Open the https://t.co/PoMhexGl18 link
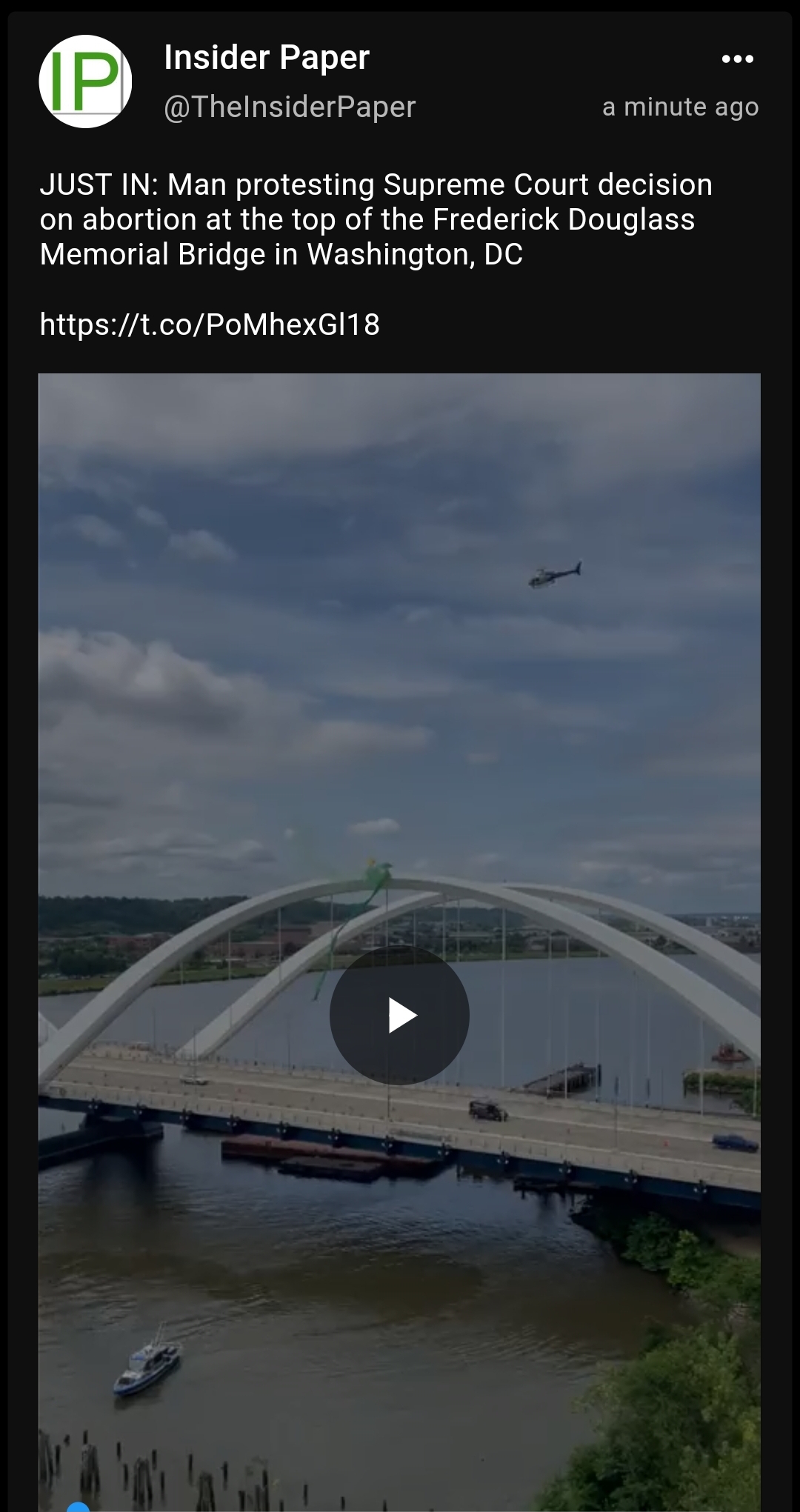The image size is (800, 1512). click(x=210, y=324)
